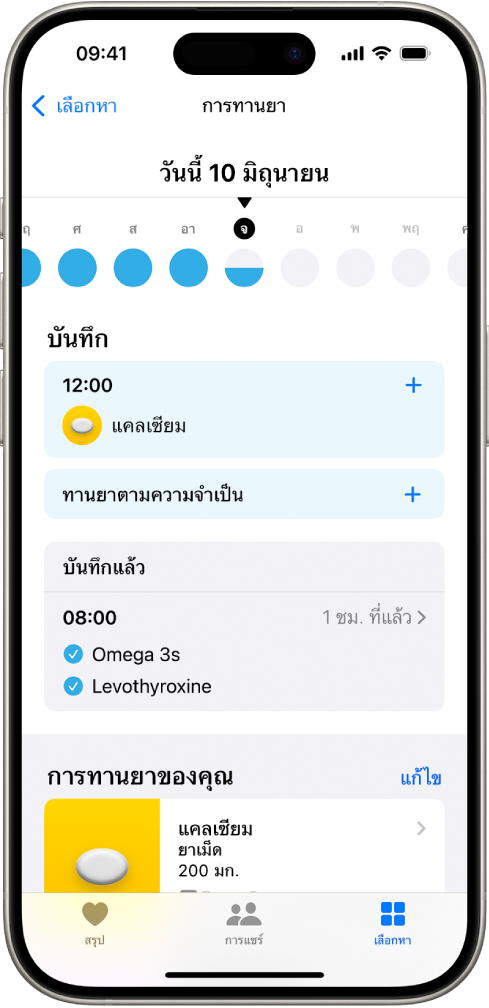The width and height of the screenshot is (489, 1008).
Task: Select the ส day circle
Action: click(x=133, y=267)
